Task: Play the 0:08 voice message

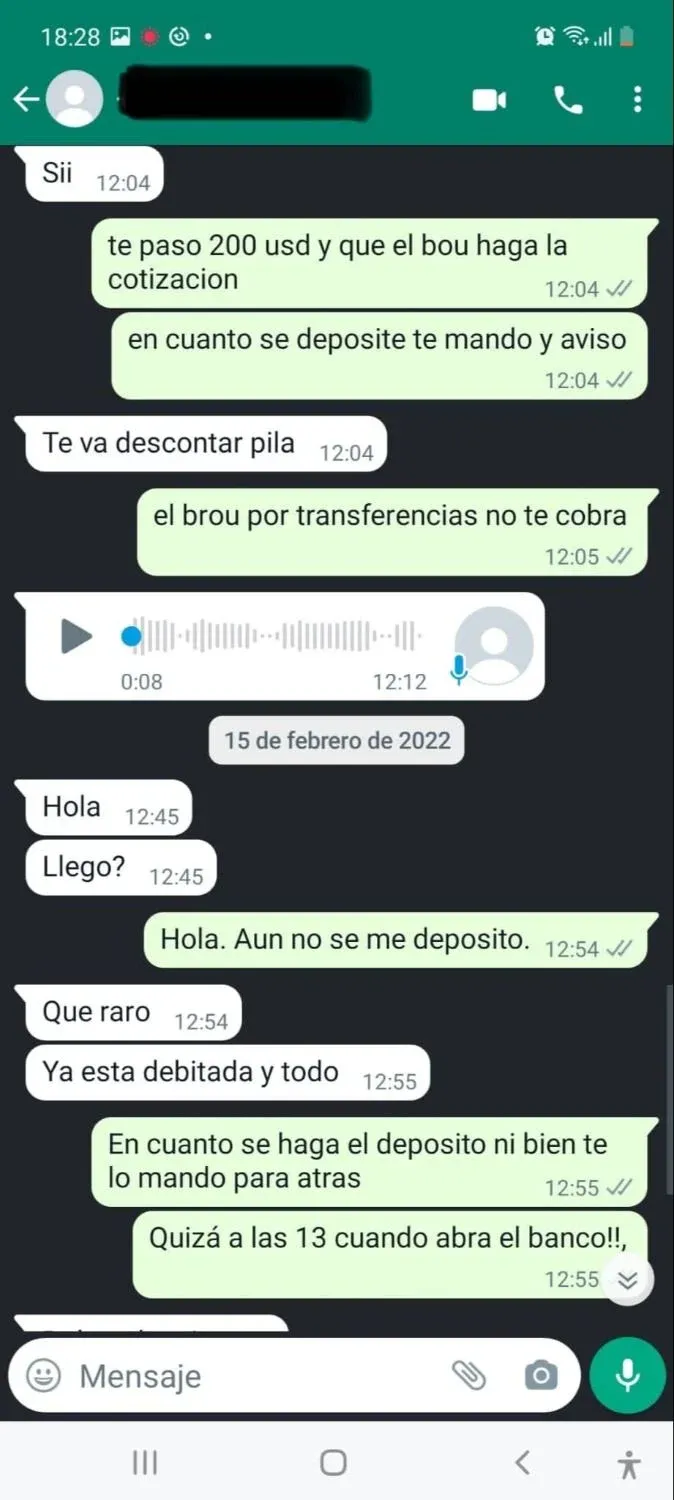Action: click(76, 636)
